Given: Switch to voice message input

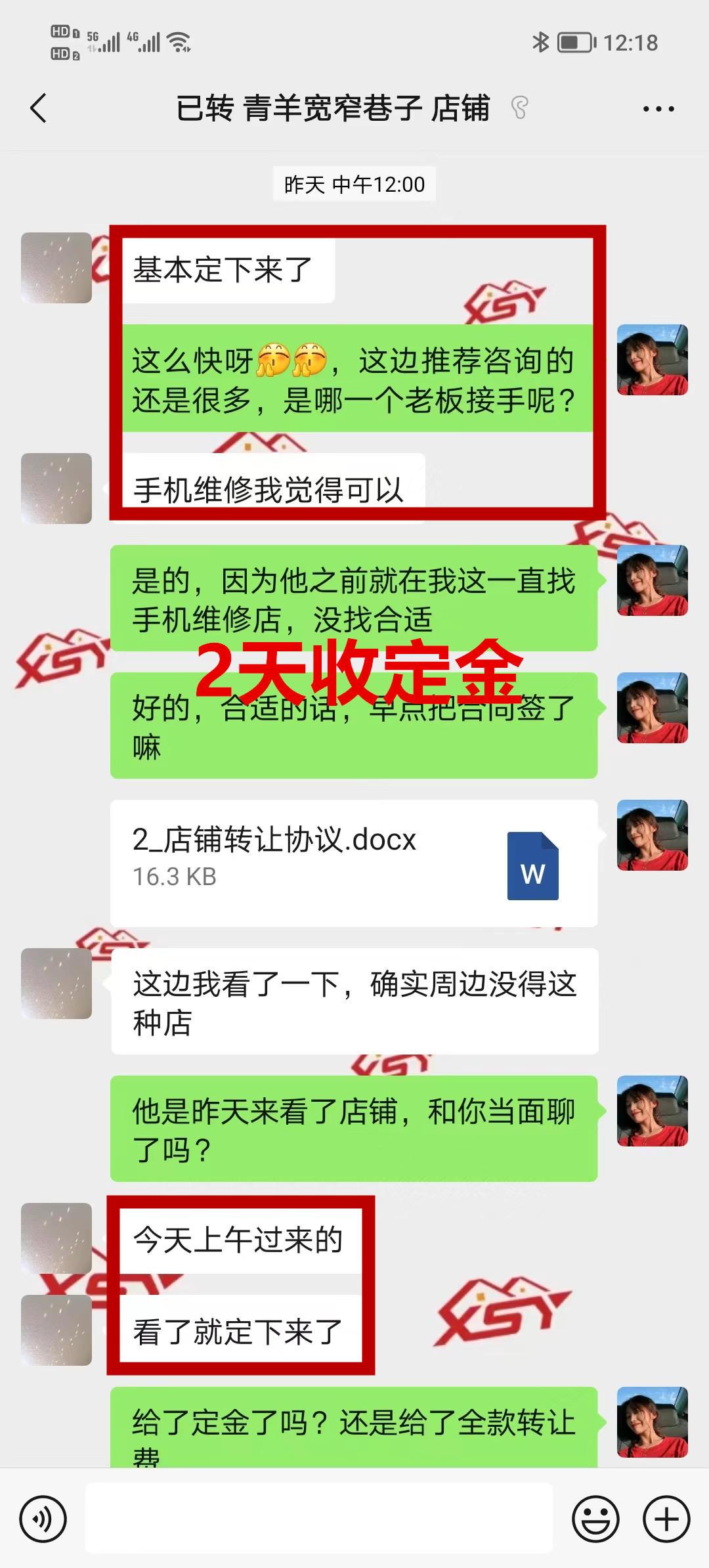Looking at the screenshot, I should click(x=43, y=1519).
